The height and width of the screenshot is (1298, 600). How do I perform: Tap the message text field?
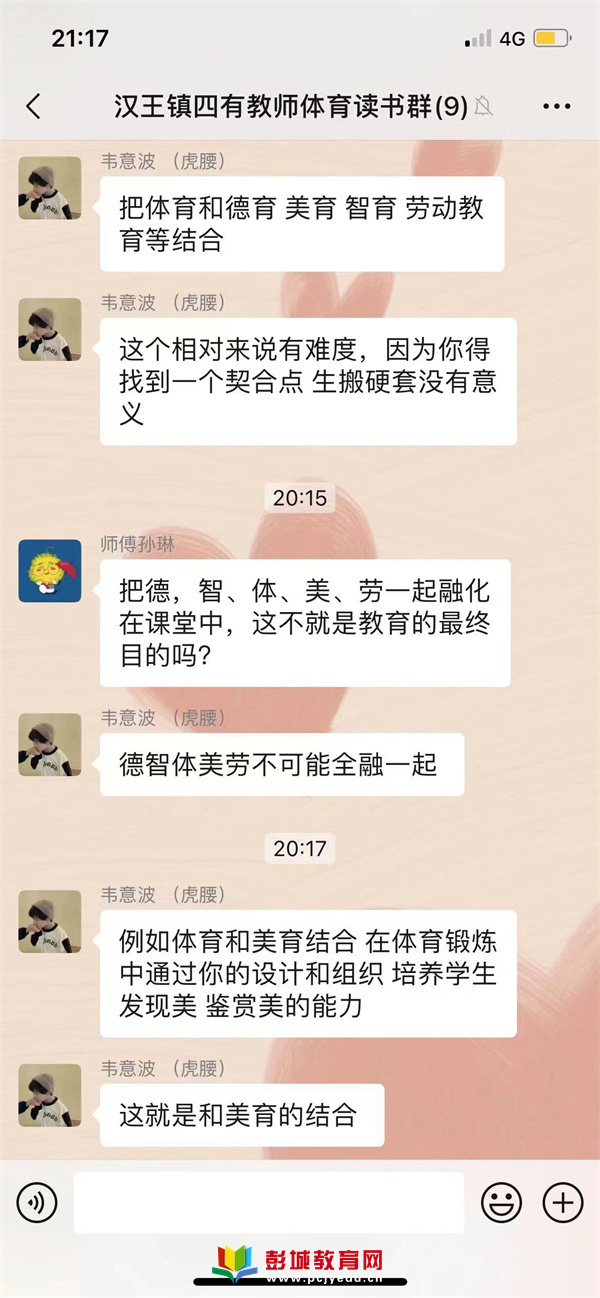point(269,1202)
